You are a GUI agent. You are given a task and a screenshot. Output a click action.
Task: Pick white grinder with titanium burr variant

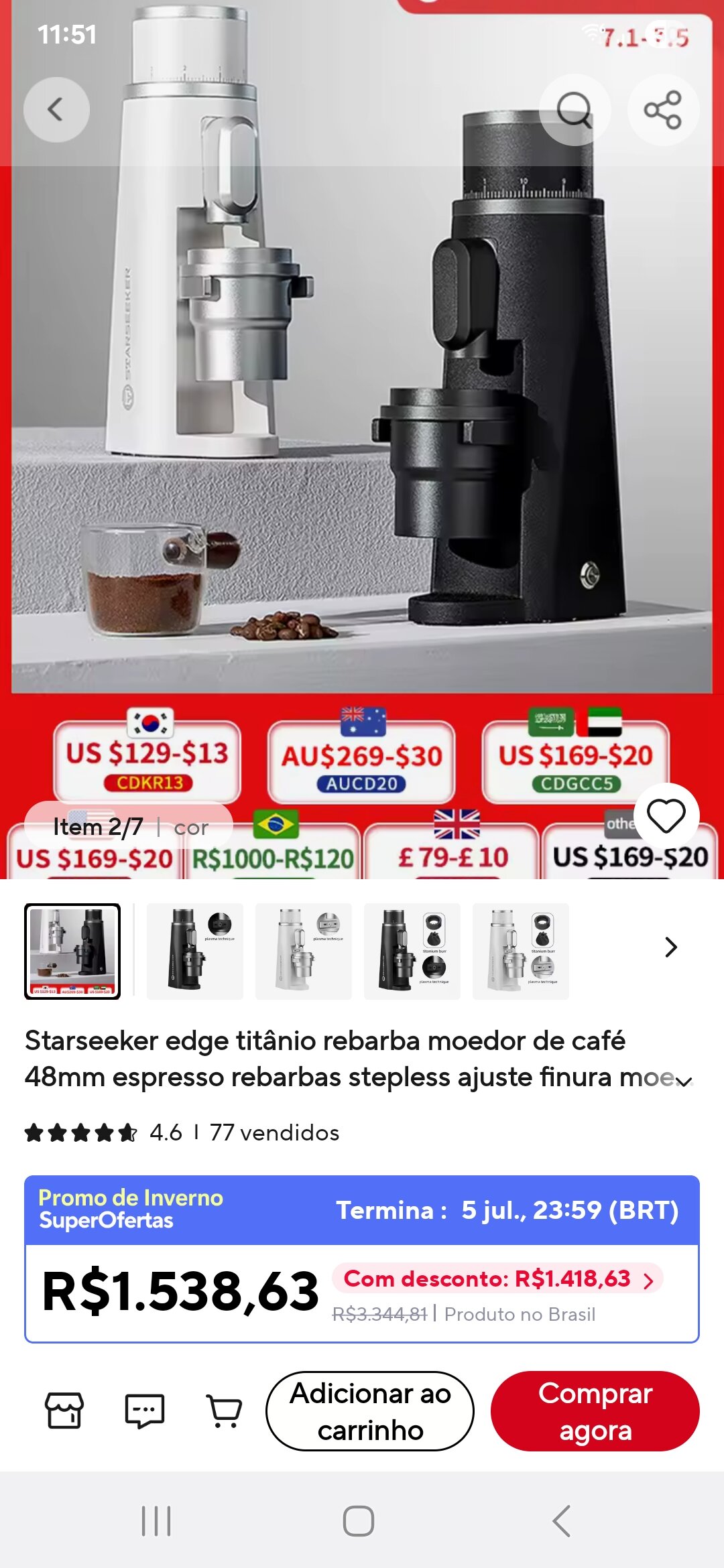(x=521, y=951)
